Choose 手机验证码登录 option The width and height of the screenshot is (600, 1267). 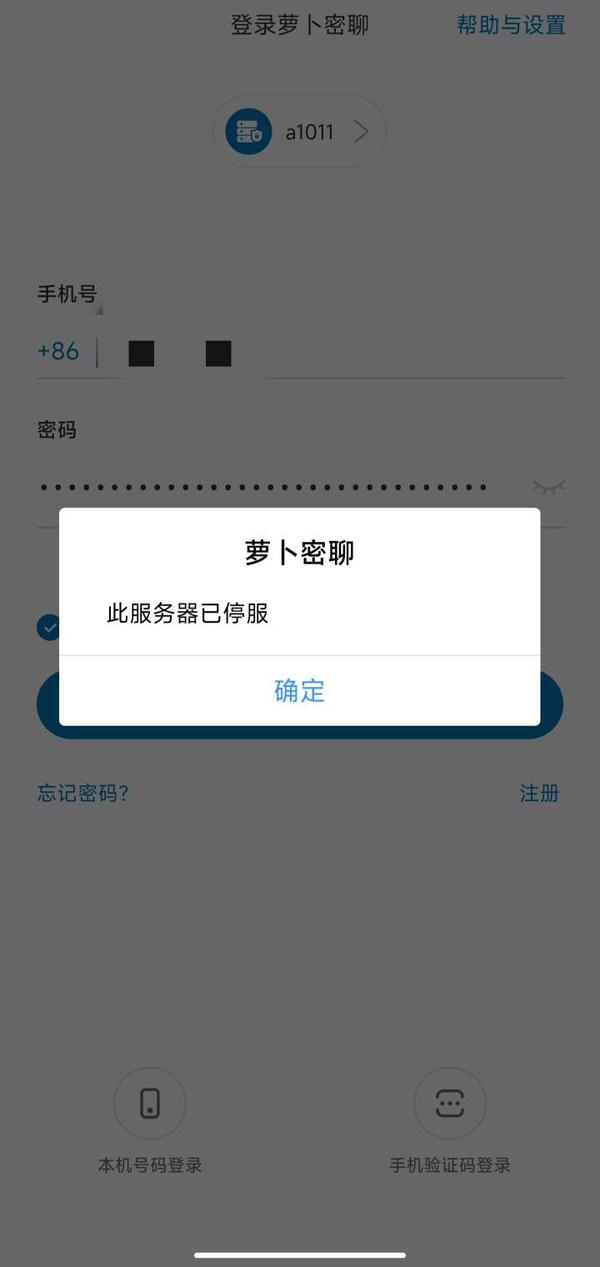(x=450, y=1122)
